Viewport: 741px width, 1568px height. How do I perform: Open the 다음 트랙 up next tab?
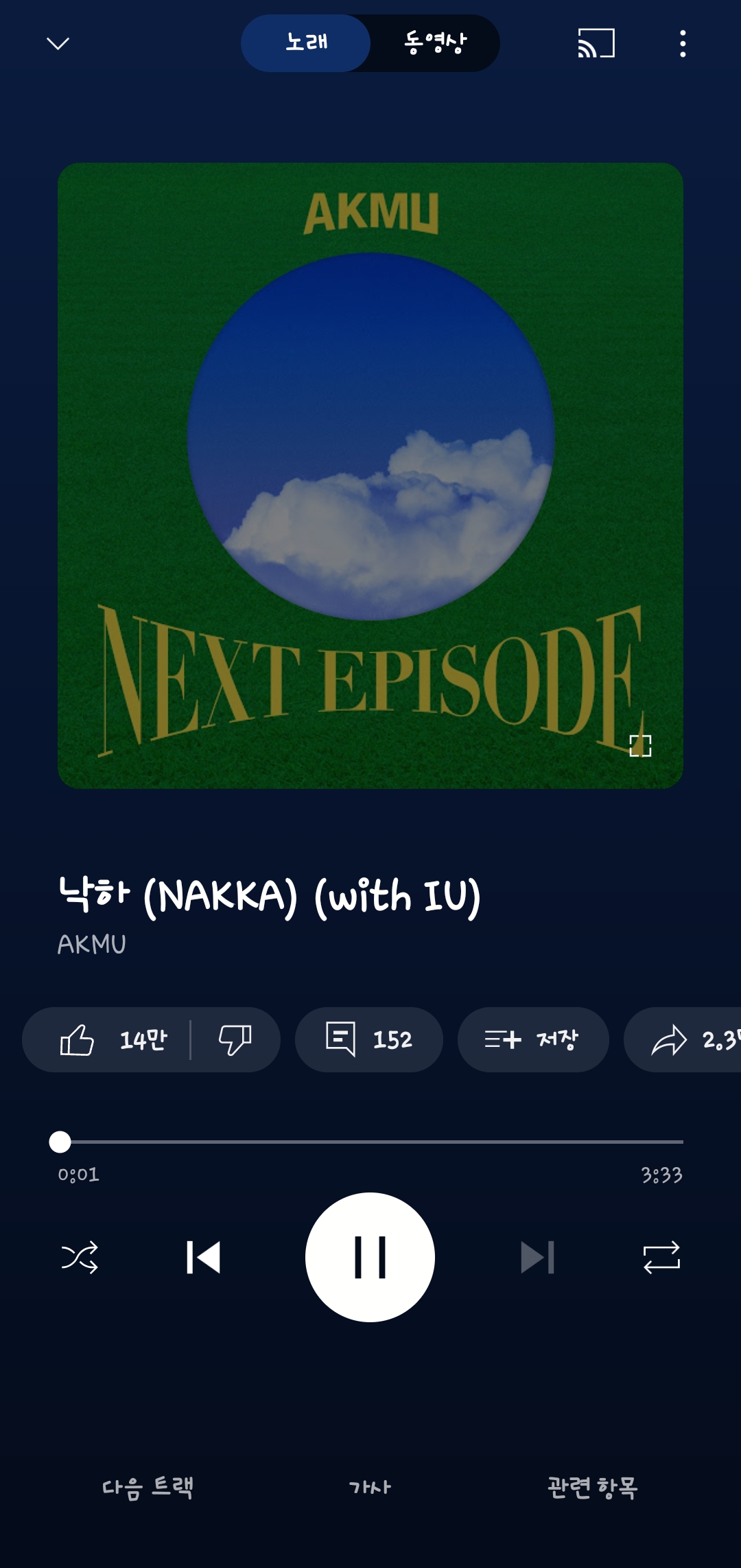pos(148,1488)
